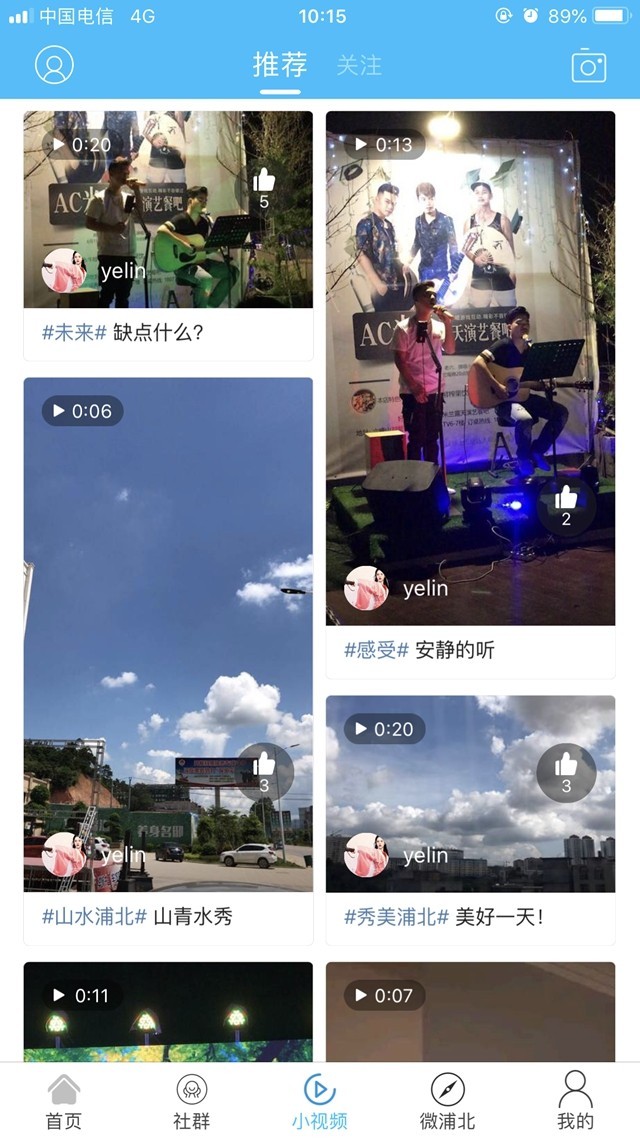
Task: Like the 山青水秀 video
Action: (x=264, y=768)
